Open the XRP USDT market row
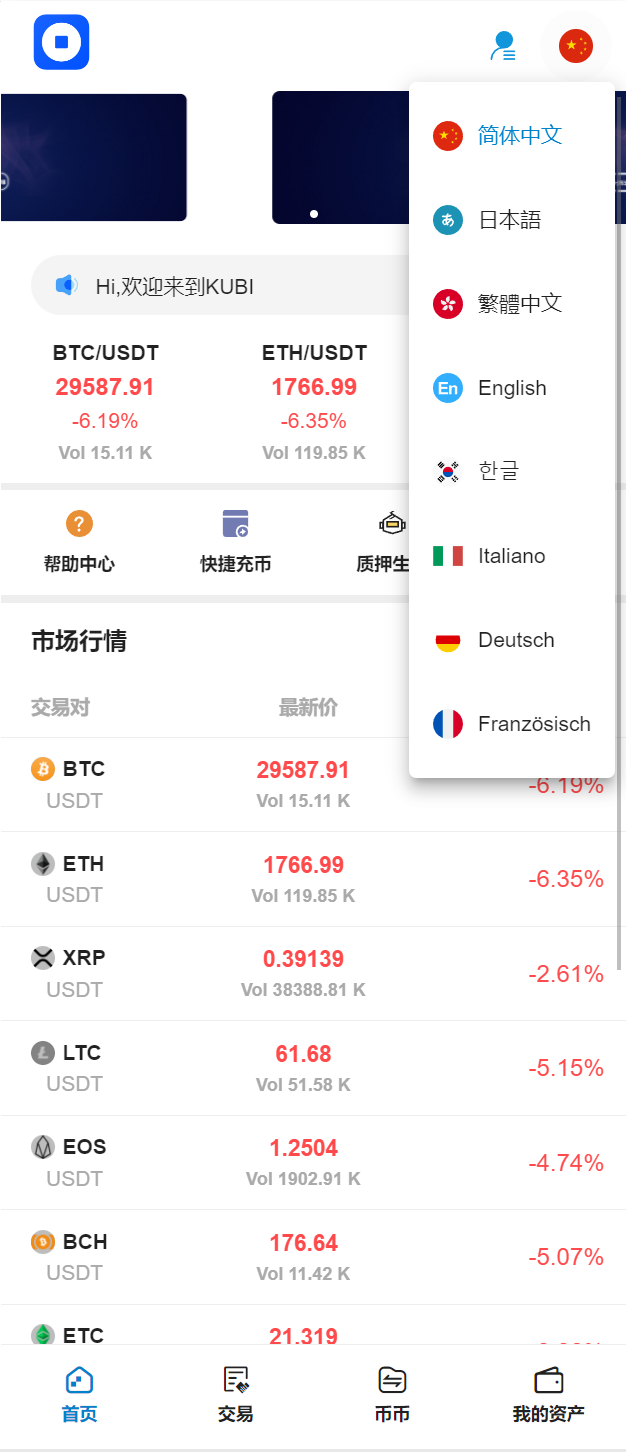The height and width of the screenshot is (1452, 626). (200, 973)
